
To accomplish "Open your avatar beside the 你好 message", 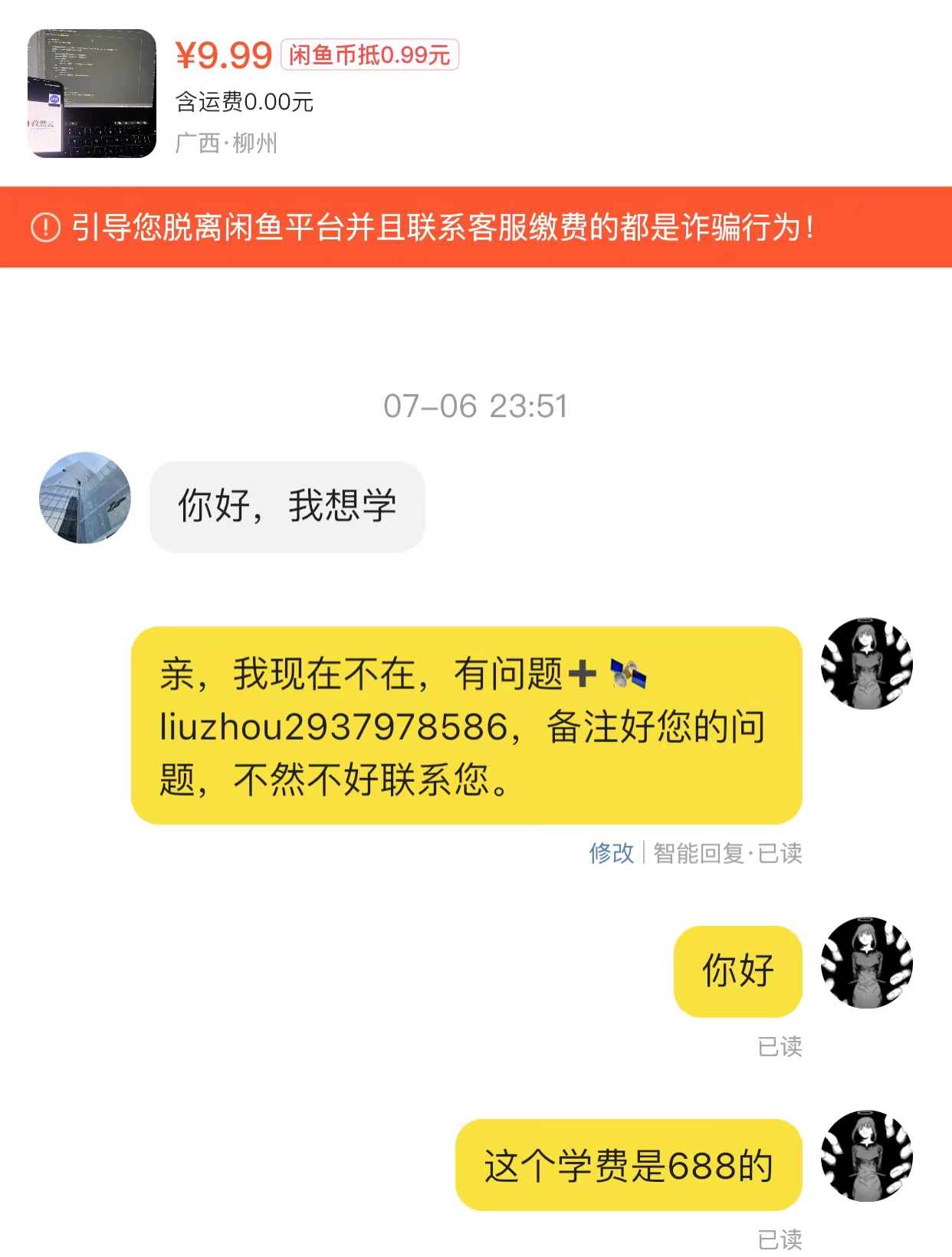I will point(866,963).
